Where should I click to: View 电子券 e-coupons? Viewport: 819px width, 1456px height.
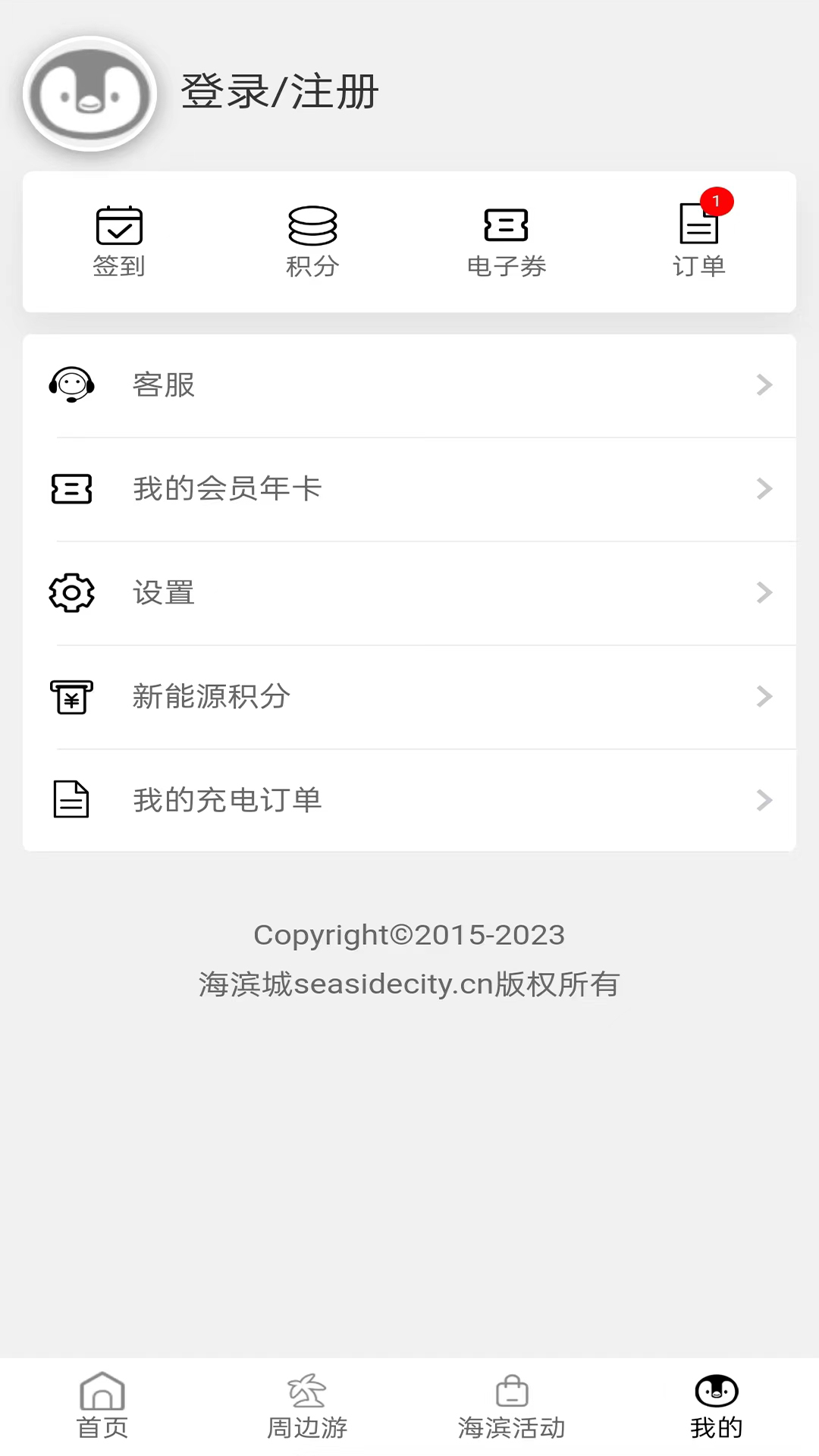(506, 242)
